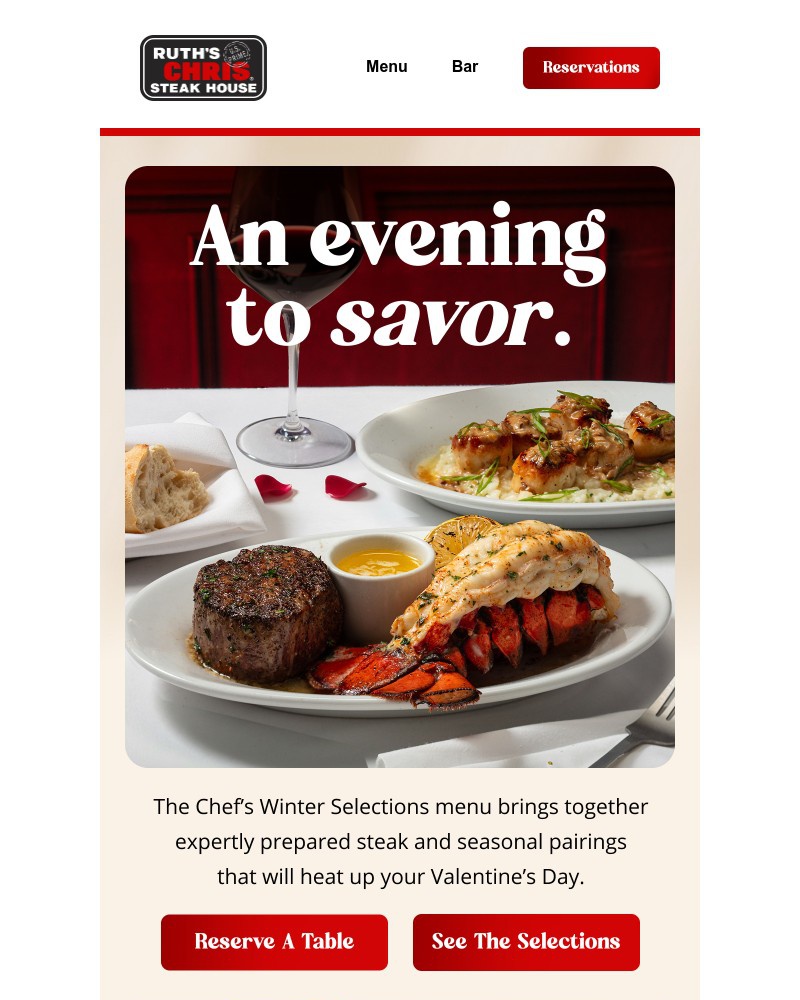The image size is (800, 1000).
Task: Open See The Selections
Action: coord(526,941)
